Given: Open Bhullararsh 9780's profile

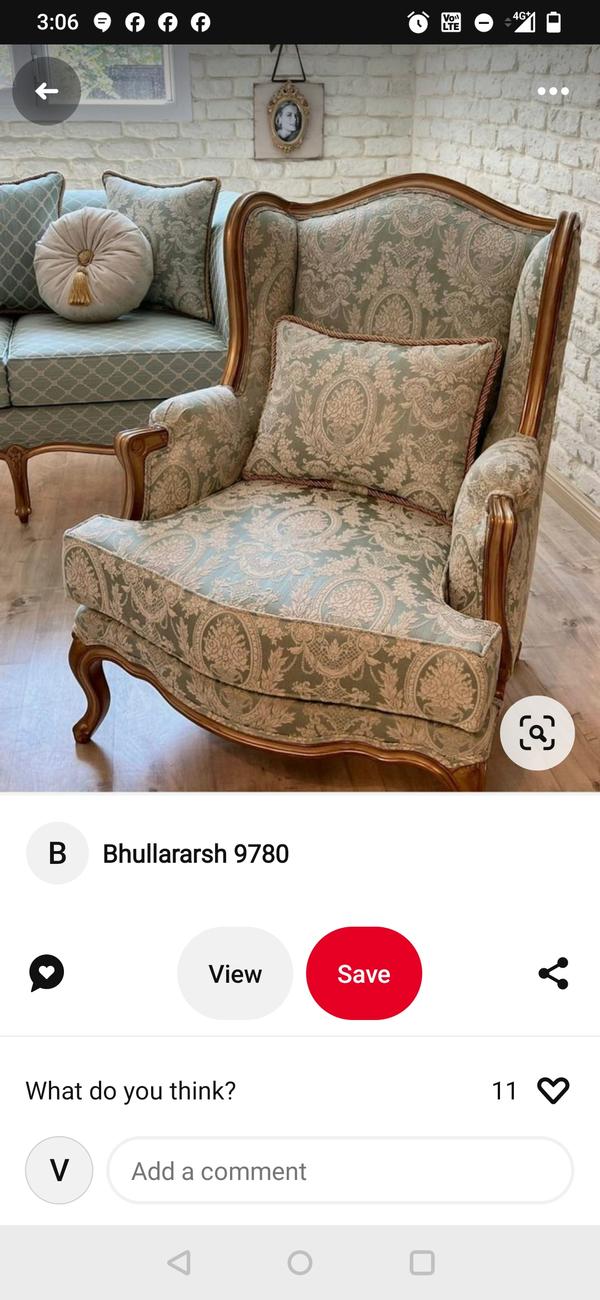Looking at the screenshot, I should pos(195,853).
